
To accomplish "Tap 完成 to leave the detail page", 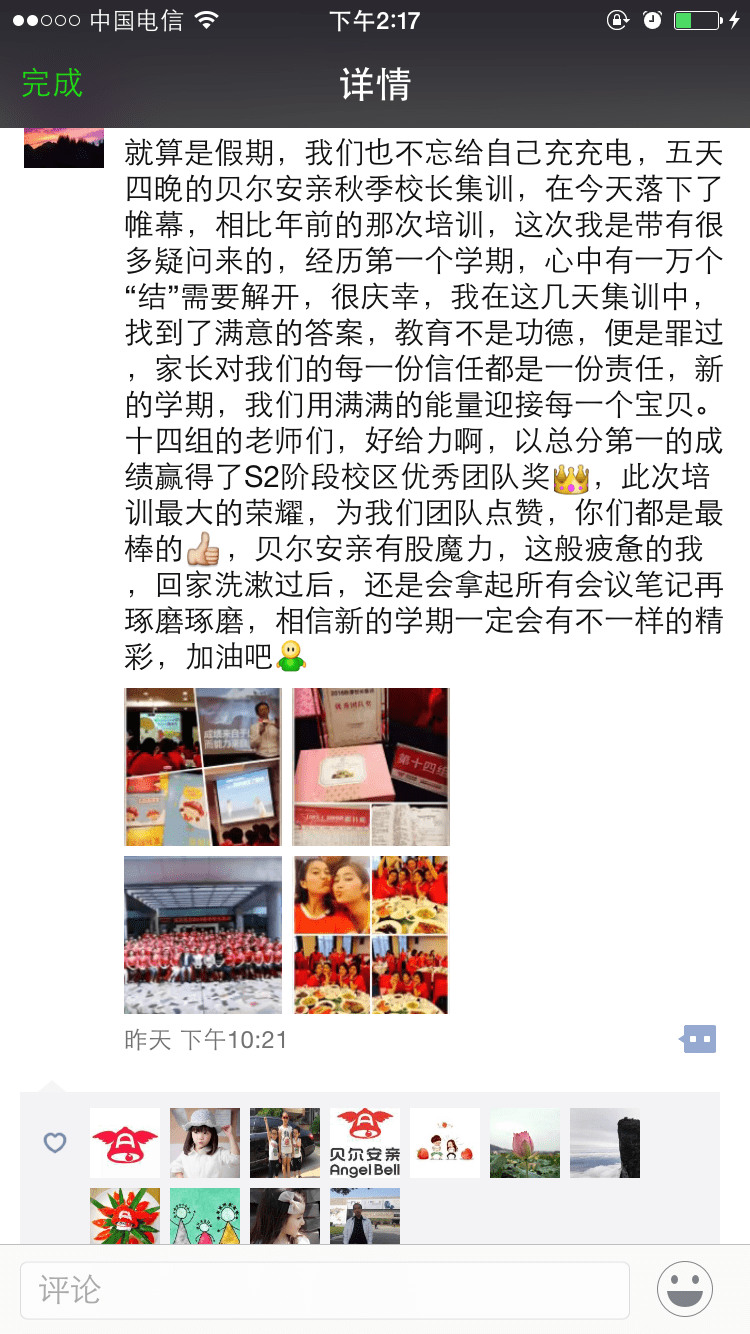I will pos(52,83).
